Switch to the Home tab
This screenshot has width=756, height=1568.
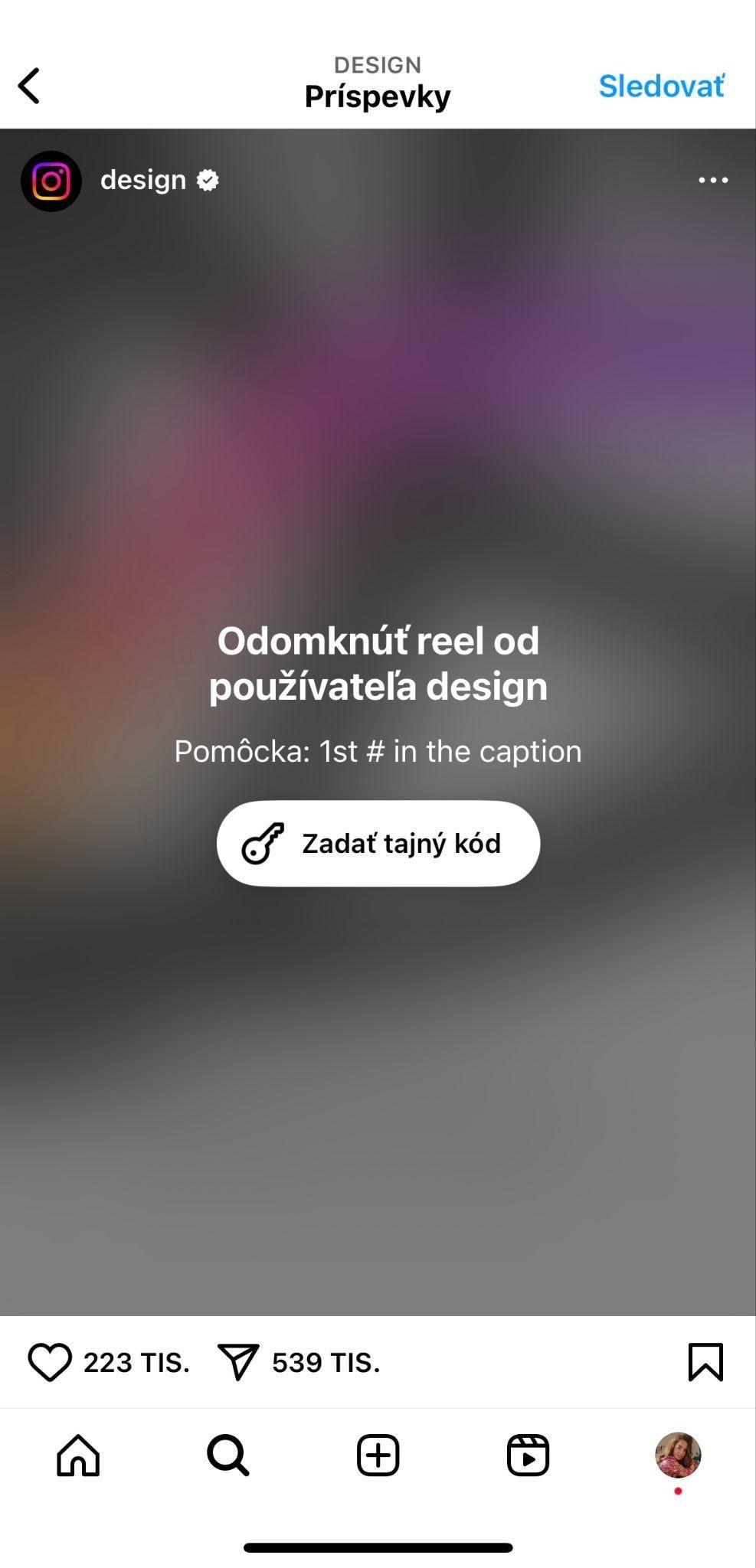click(78, 1455)
